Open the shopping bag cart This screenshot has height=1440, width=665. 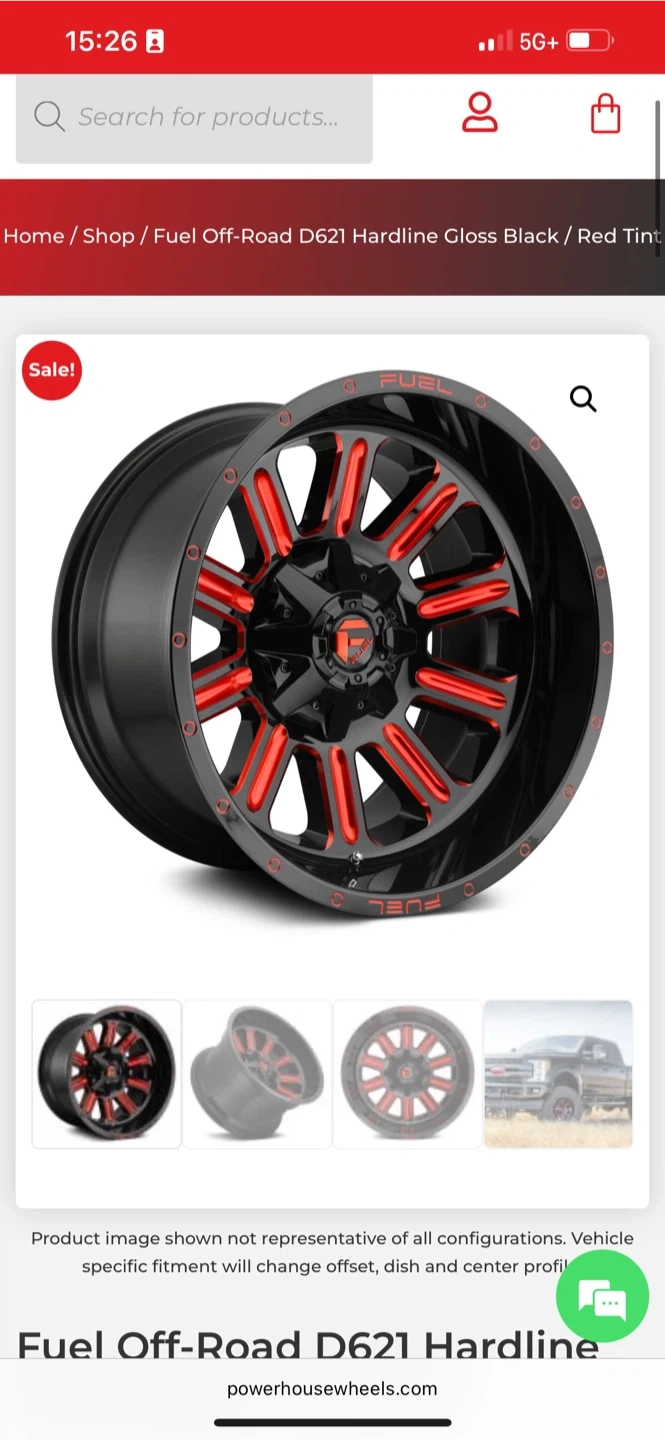[605, 114]
